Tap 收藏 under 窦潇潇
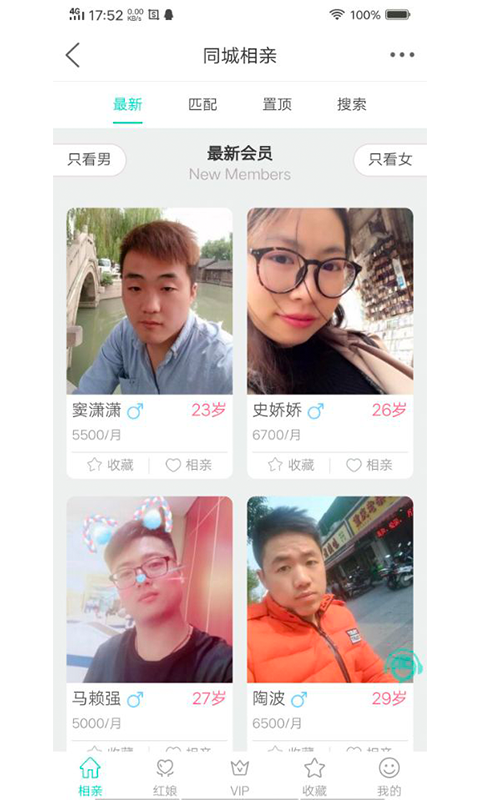Screen dimensions: 480x800 tap(110, 465)
